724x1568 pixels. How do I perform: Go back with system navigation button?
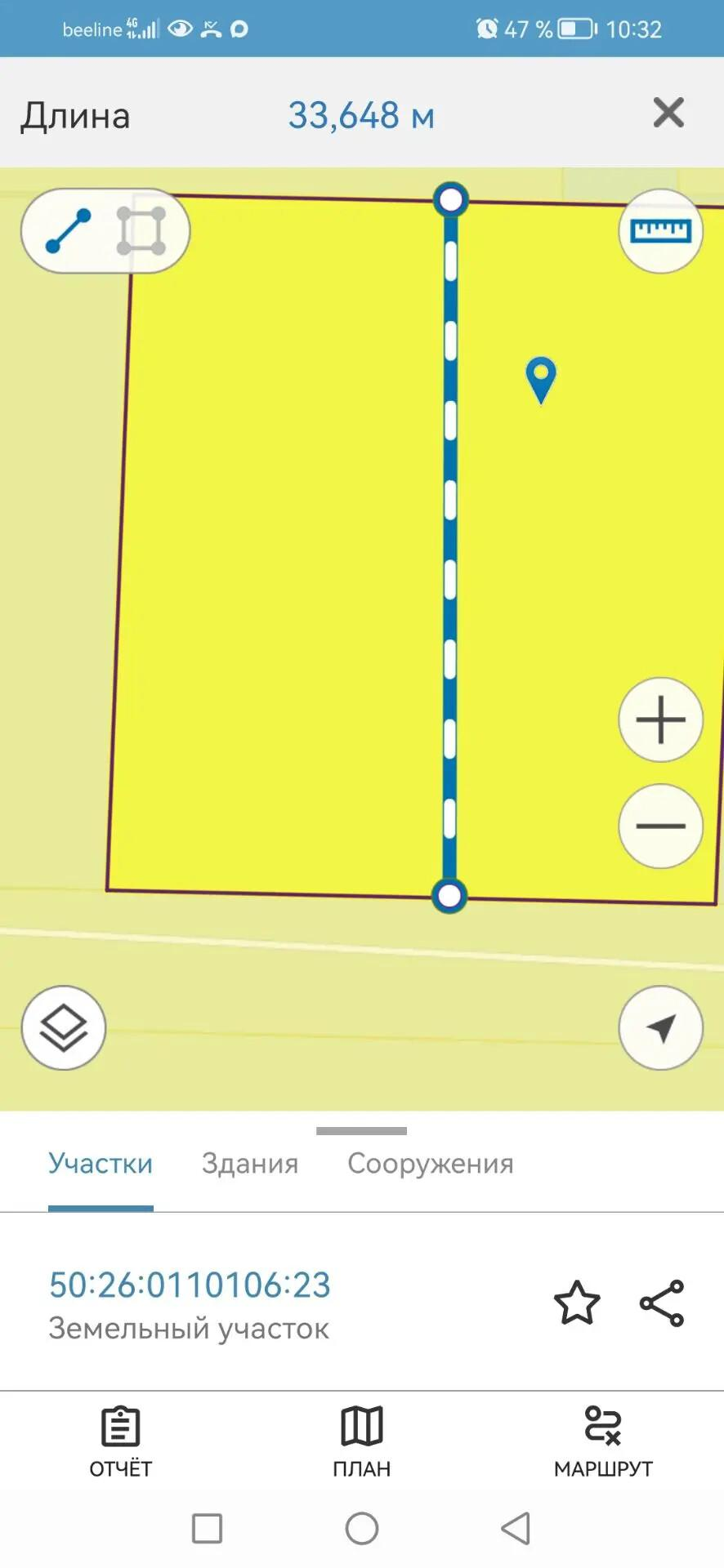tap(516, 1528)
